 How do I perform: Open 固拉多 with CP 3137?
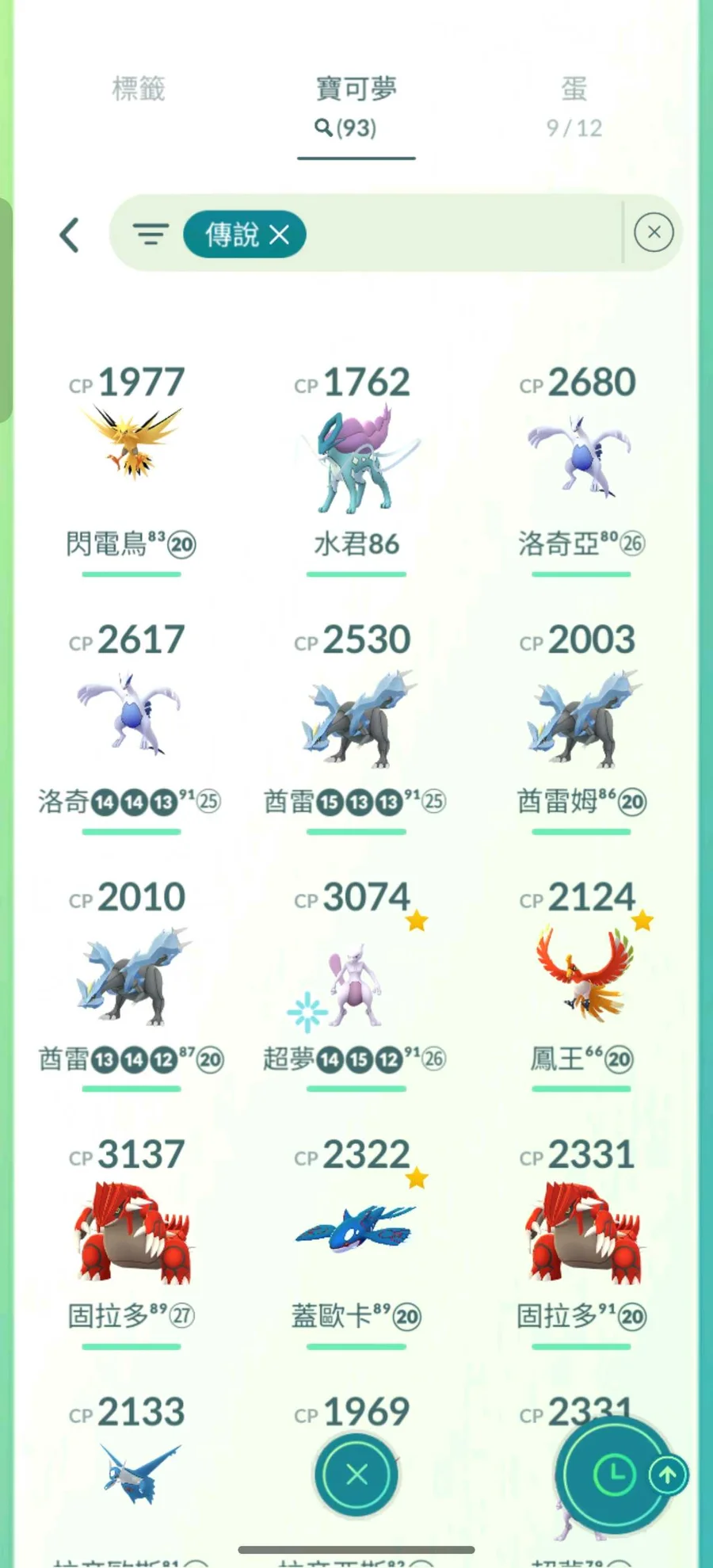coord(132,1241)
